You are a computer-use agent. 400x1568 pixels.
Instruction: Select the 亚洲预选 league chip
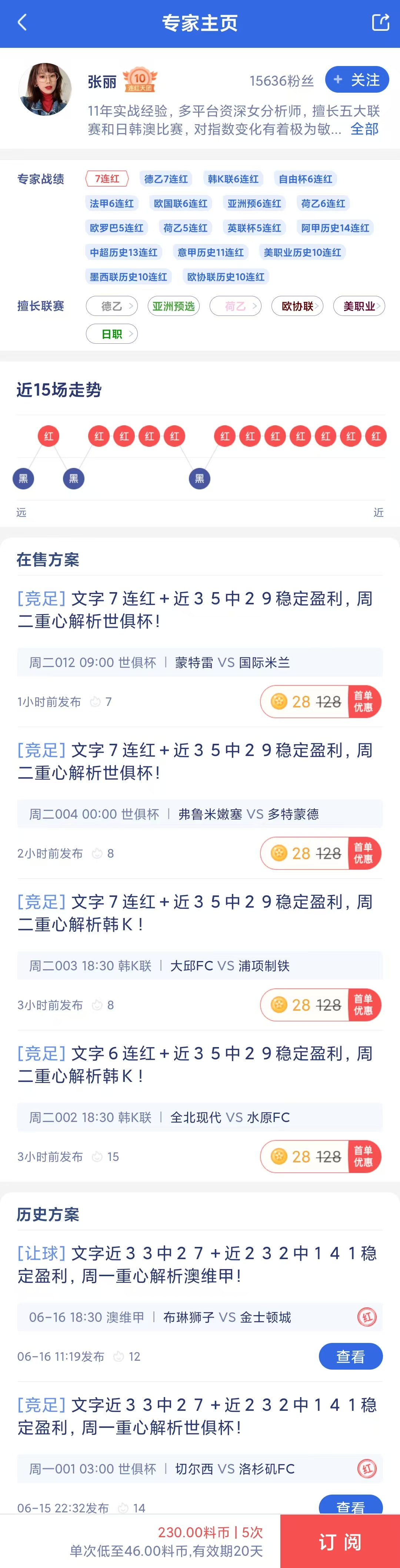point(173,306)
